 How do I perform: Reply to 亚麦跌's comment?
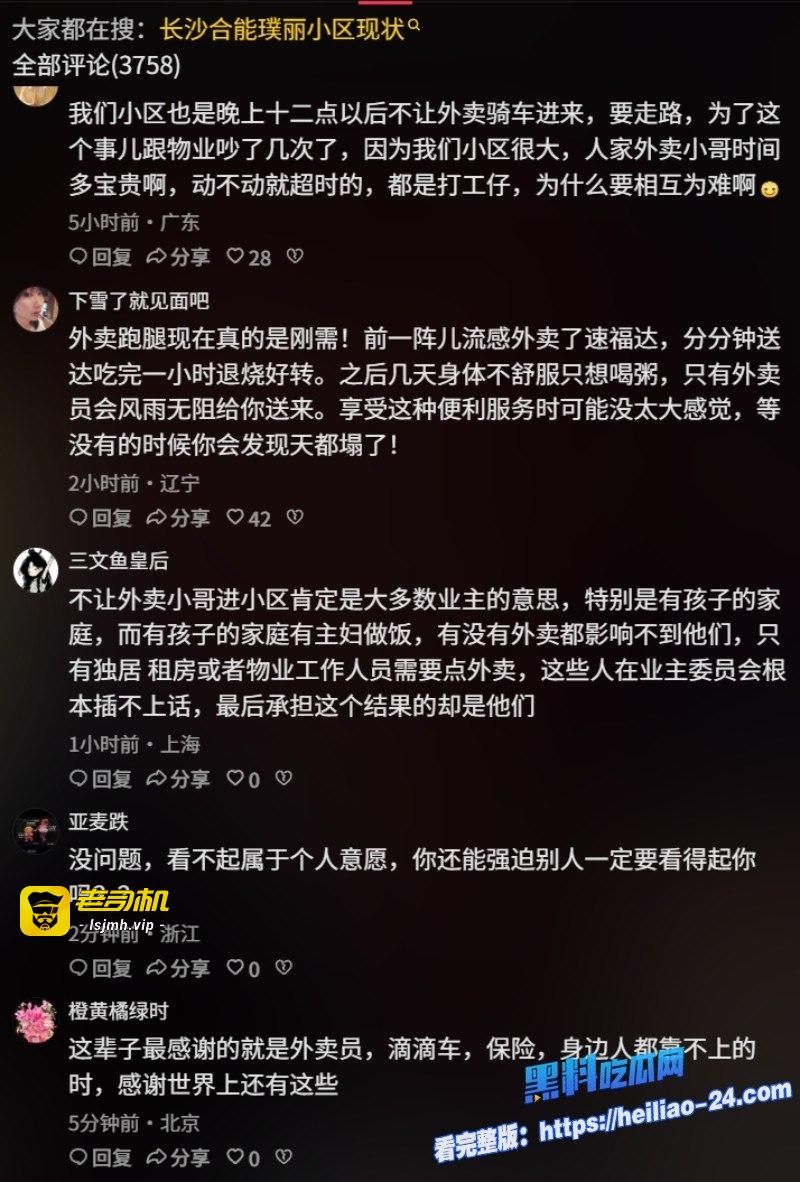(x=101, y=967)
